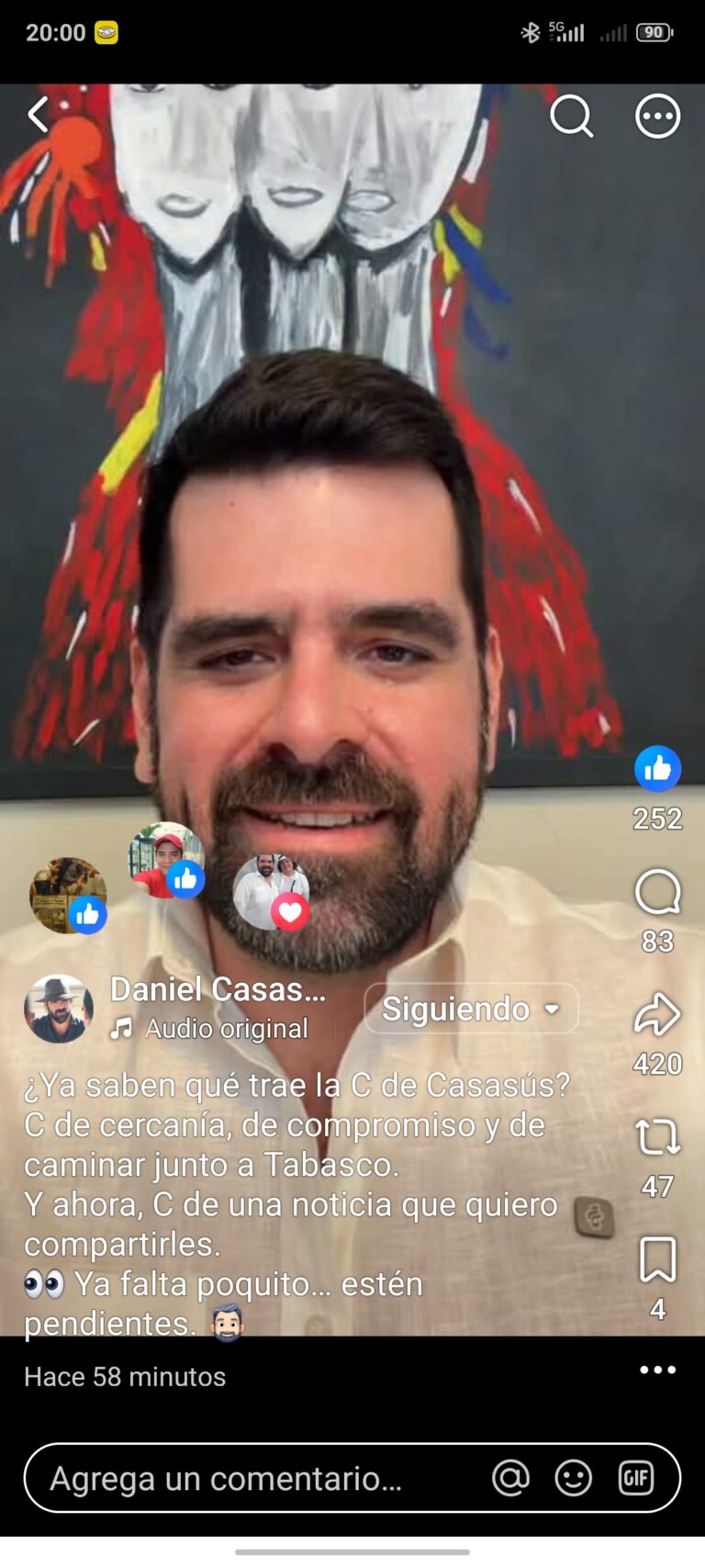Expand the Siguiendo dropdown button
This screenshot has width=705, height=1568.
tap(471, 1009)
